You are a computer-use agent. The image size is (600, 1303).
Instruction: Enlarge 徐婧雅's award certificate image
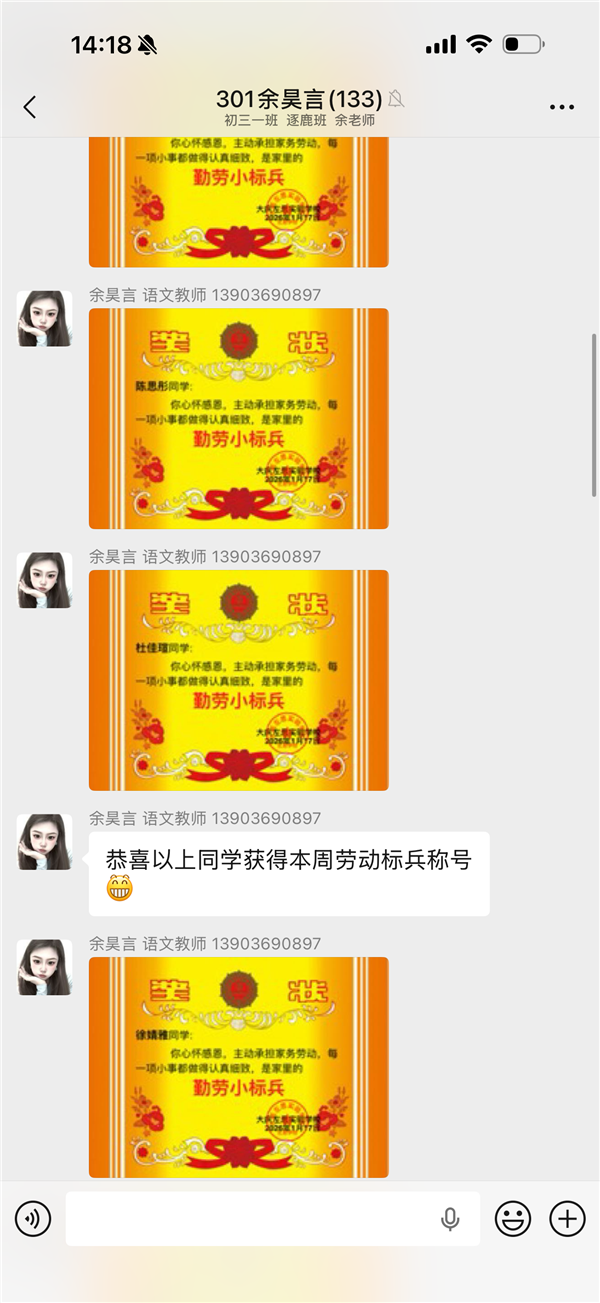[238, 1066]
